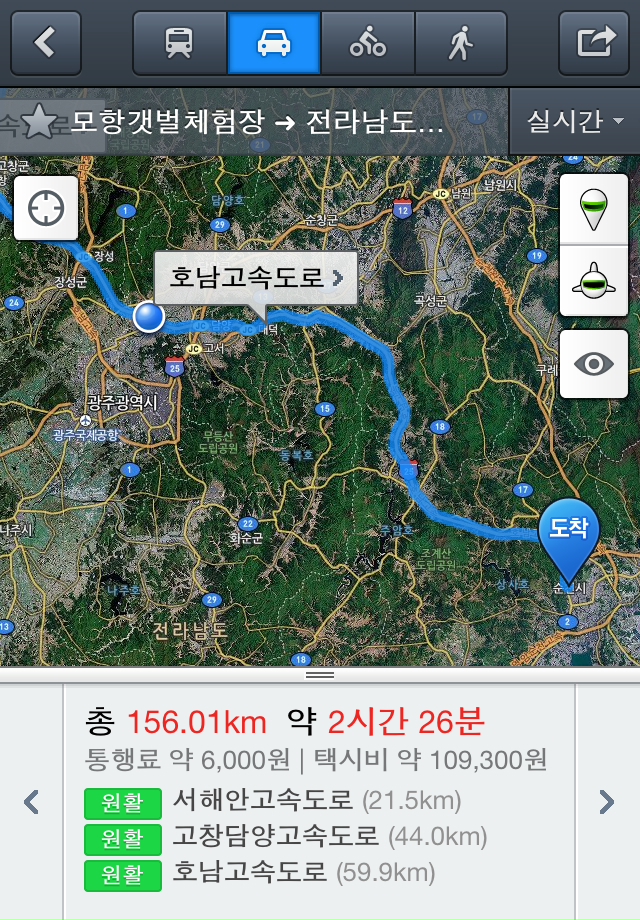Tap the route panel drag handle
This screenshot has width=640, height=920.
[x=320, y=675]
